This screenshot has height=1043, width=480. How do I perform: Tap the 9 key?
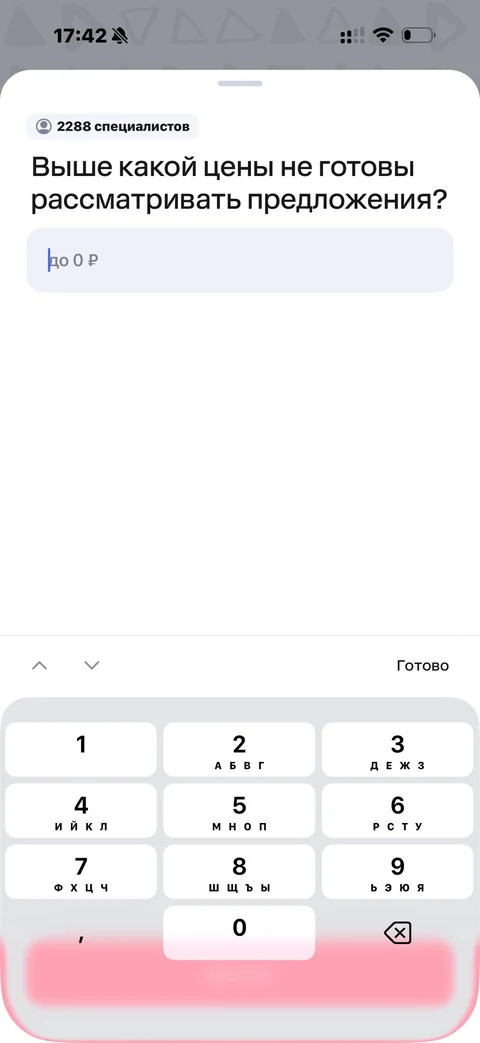398,871
